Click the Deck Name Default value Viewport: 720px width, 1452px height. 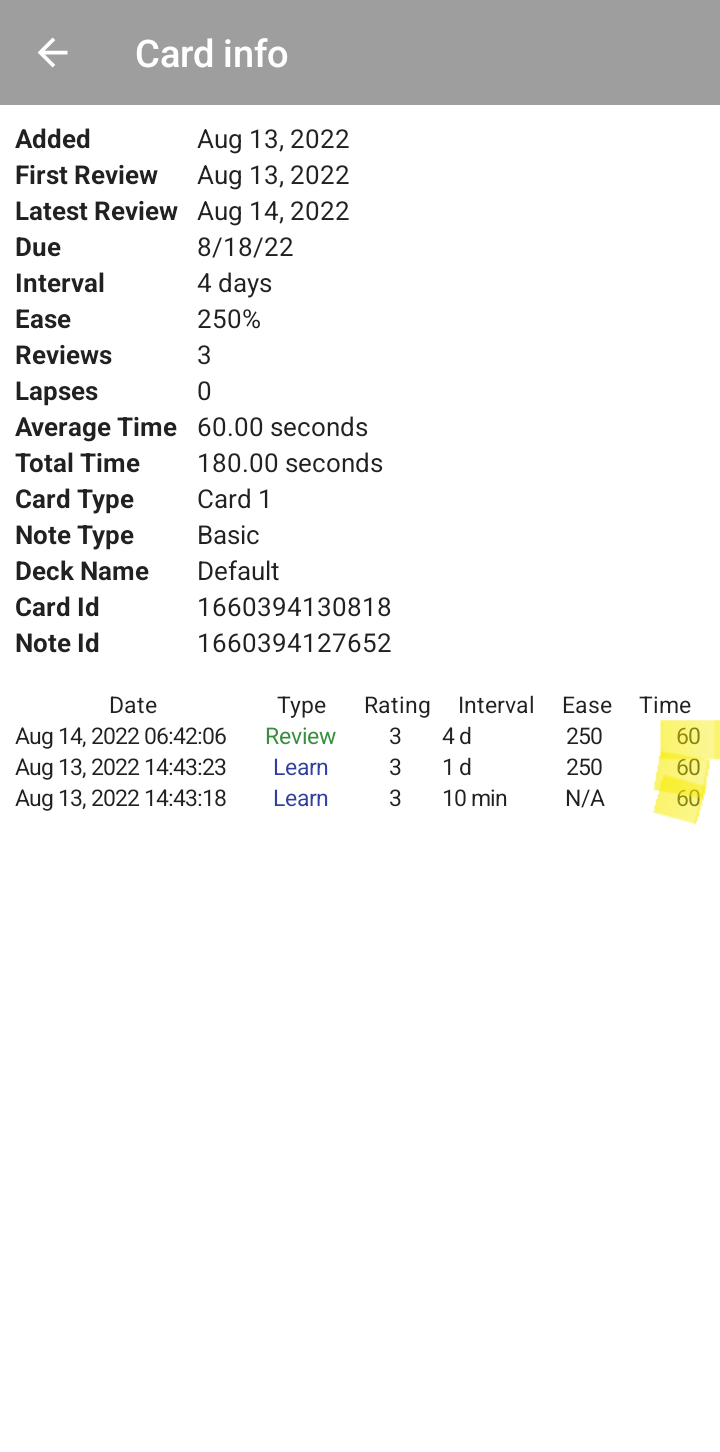[x=238, y=571]
